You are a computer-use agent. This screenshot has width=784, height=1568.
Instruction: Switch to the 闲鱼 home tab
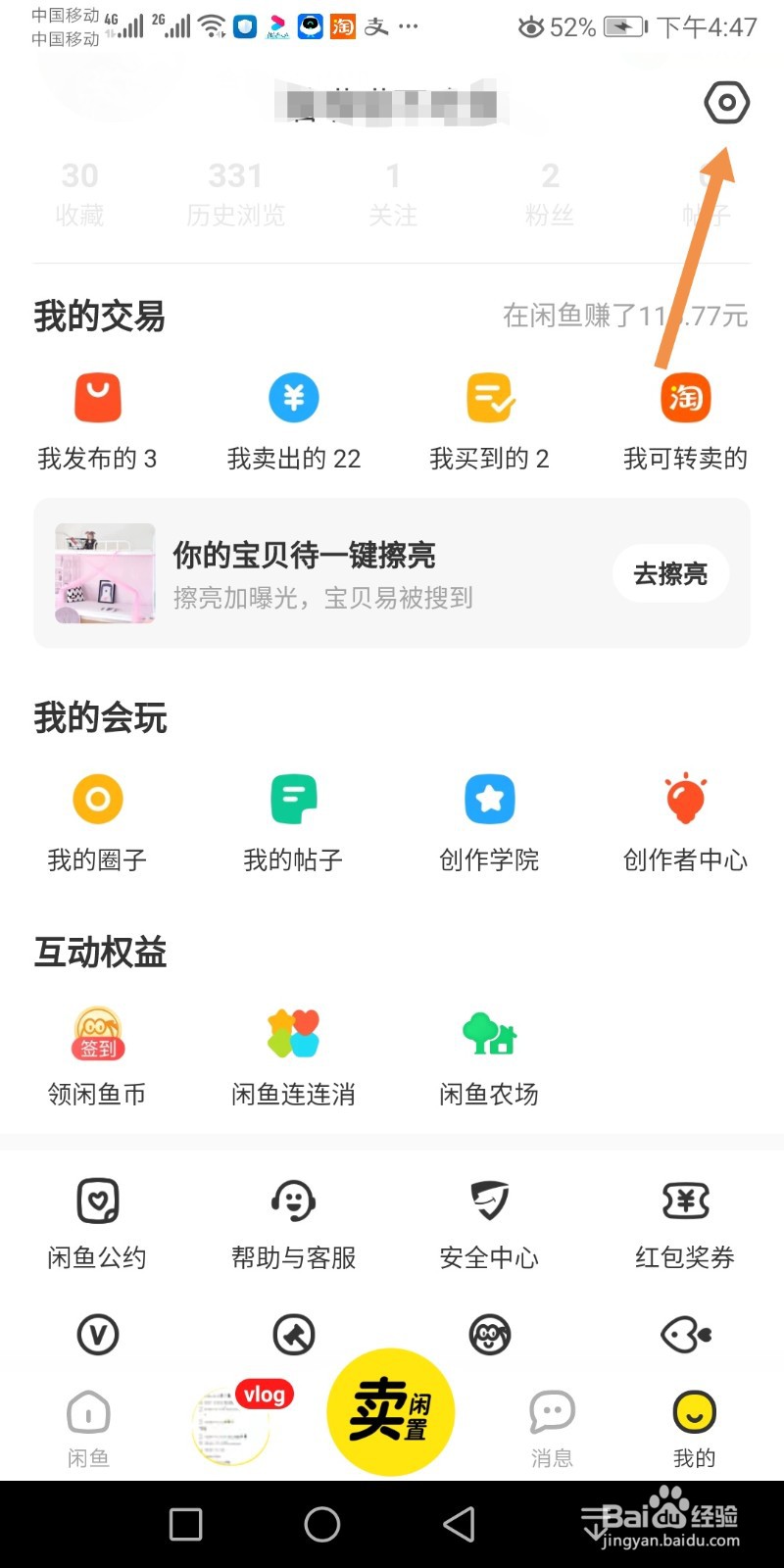88,1428
